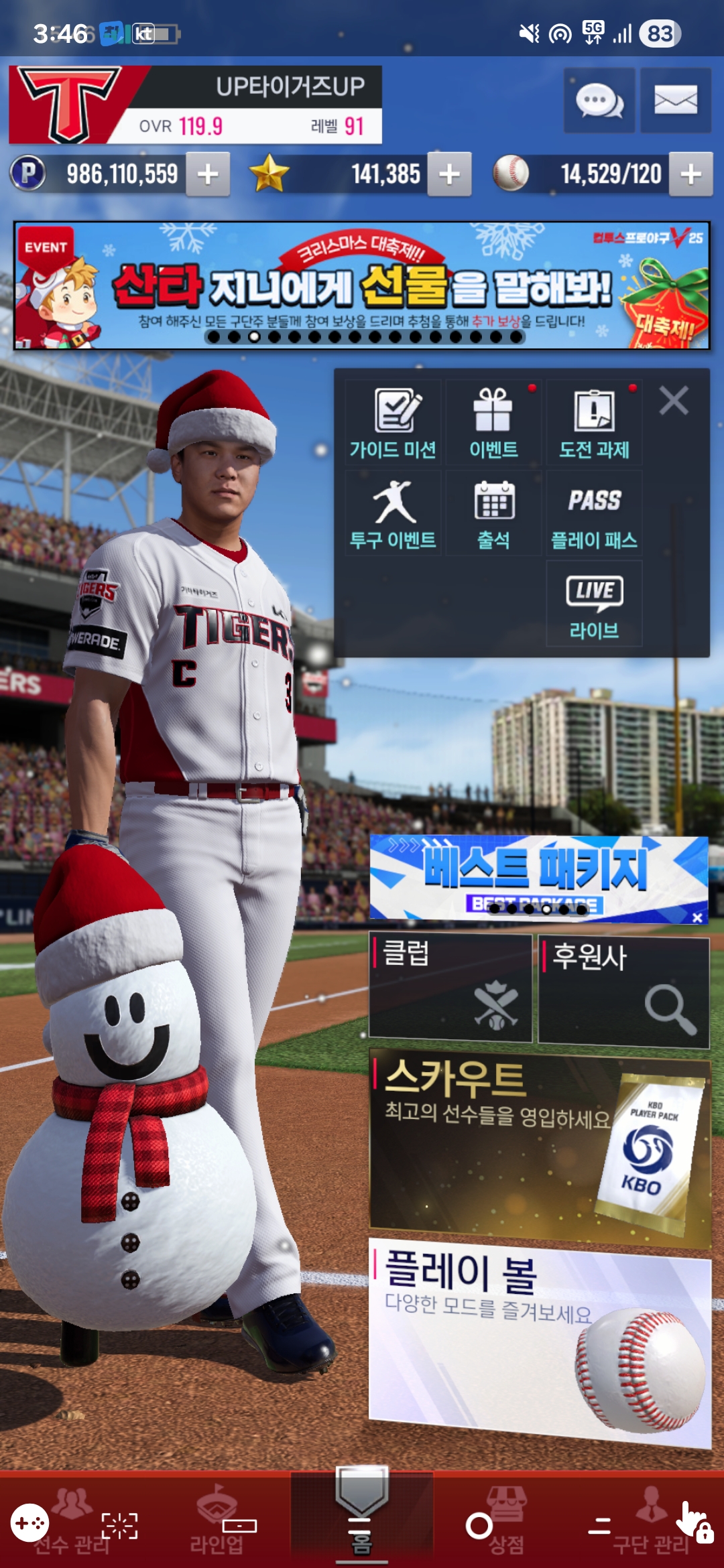The width and height of the screenshot is (724, 1568).
Task: Open 플레이 볼 game modes
Action: coord(540,1339)
